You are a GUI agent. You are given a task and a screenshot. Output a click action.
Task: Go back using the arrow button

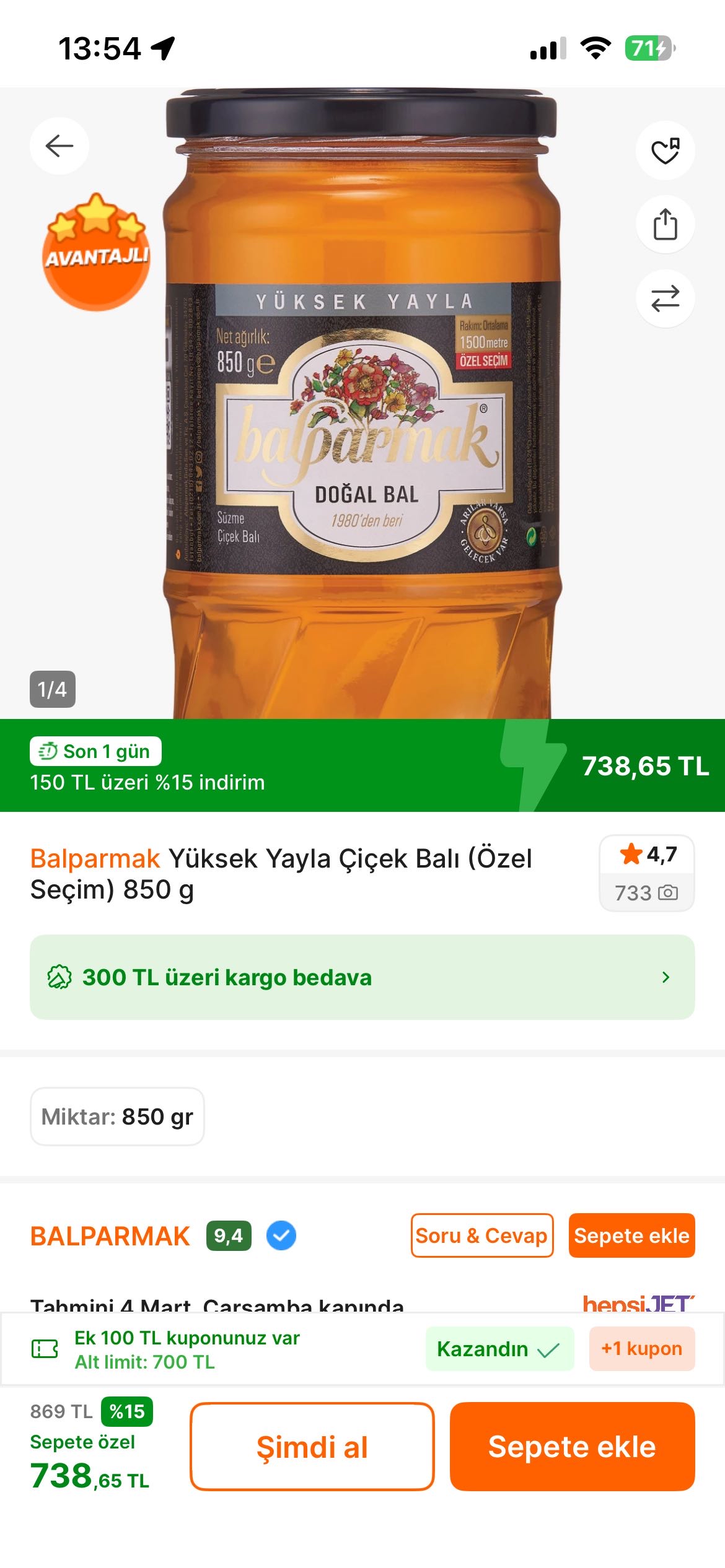[x=59, y=146]
